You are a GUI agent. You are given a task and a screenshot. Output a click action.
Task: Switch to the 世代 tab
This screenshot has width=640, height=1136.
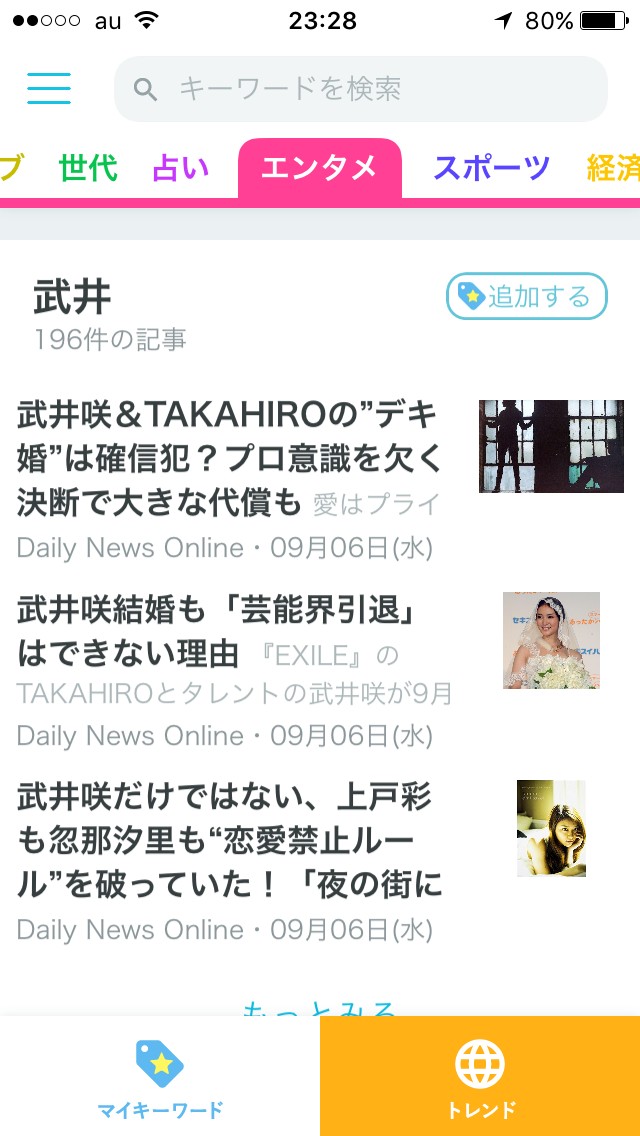(88, 168)
